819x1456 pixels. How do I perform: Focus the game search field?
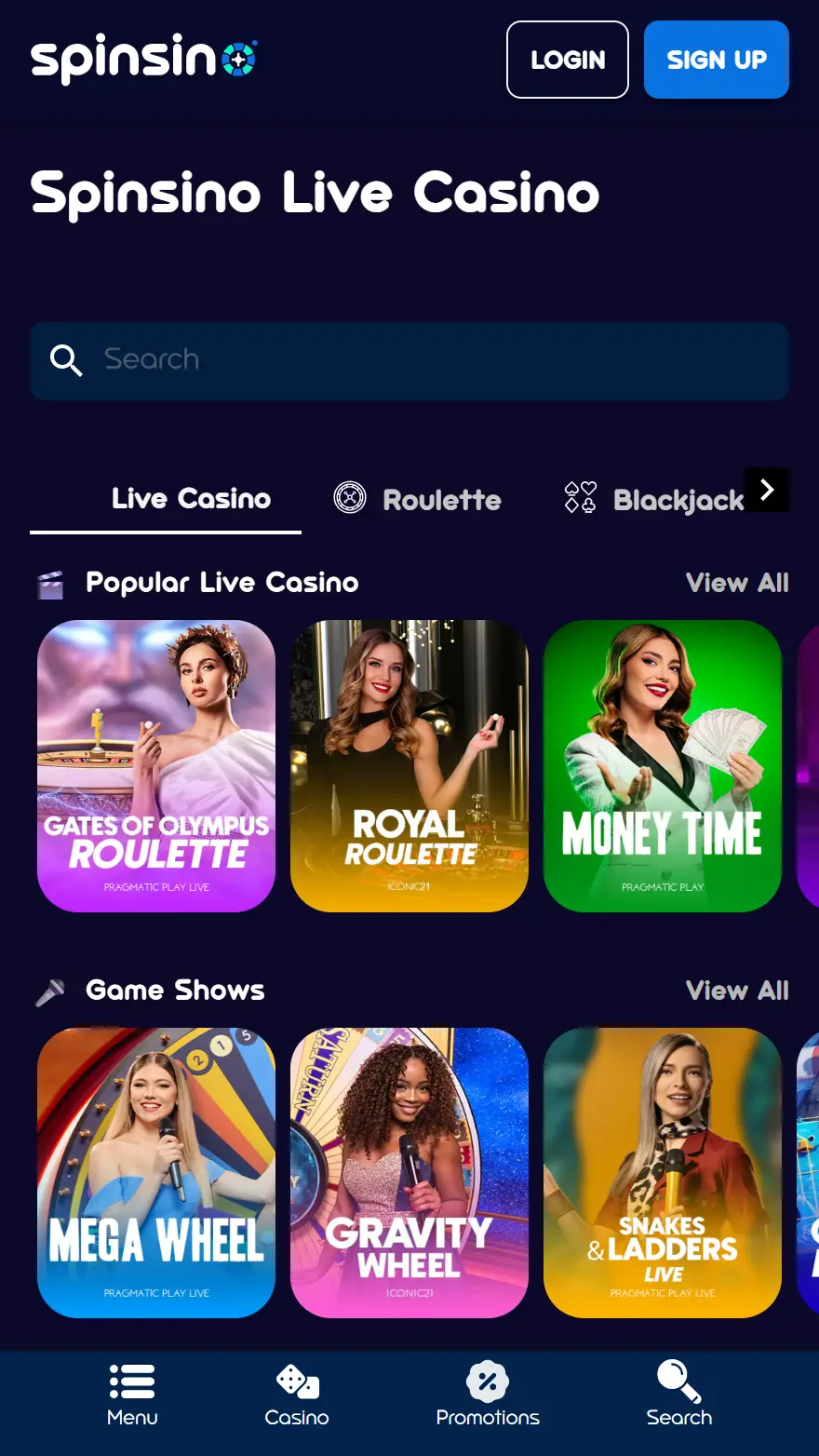(409, 360)
